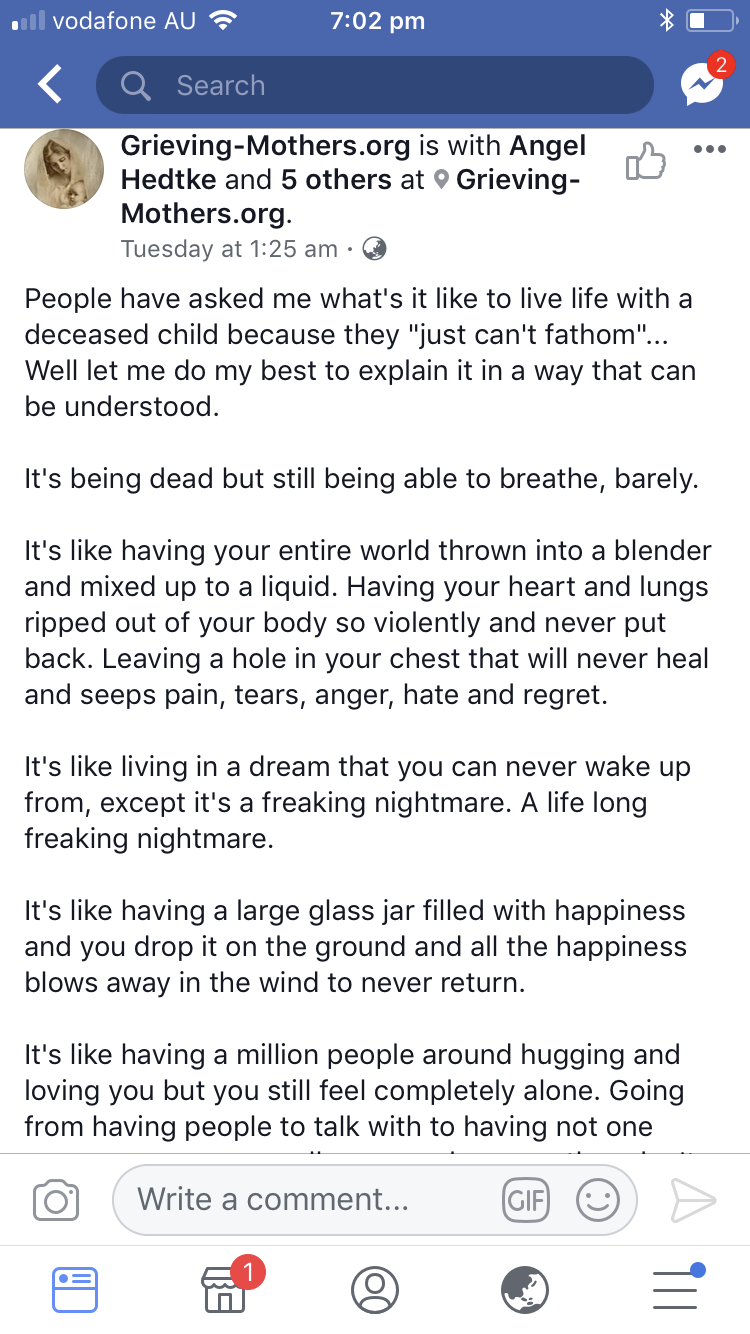Tap the Write a comment field
The image size is (750, 1334).
[x=300, y=1199]
